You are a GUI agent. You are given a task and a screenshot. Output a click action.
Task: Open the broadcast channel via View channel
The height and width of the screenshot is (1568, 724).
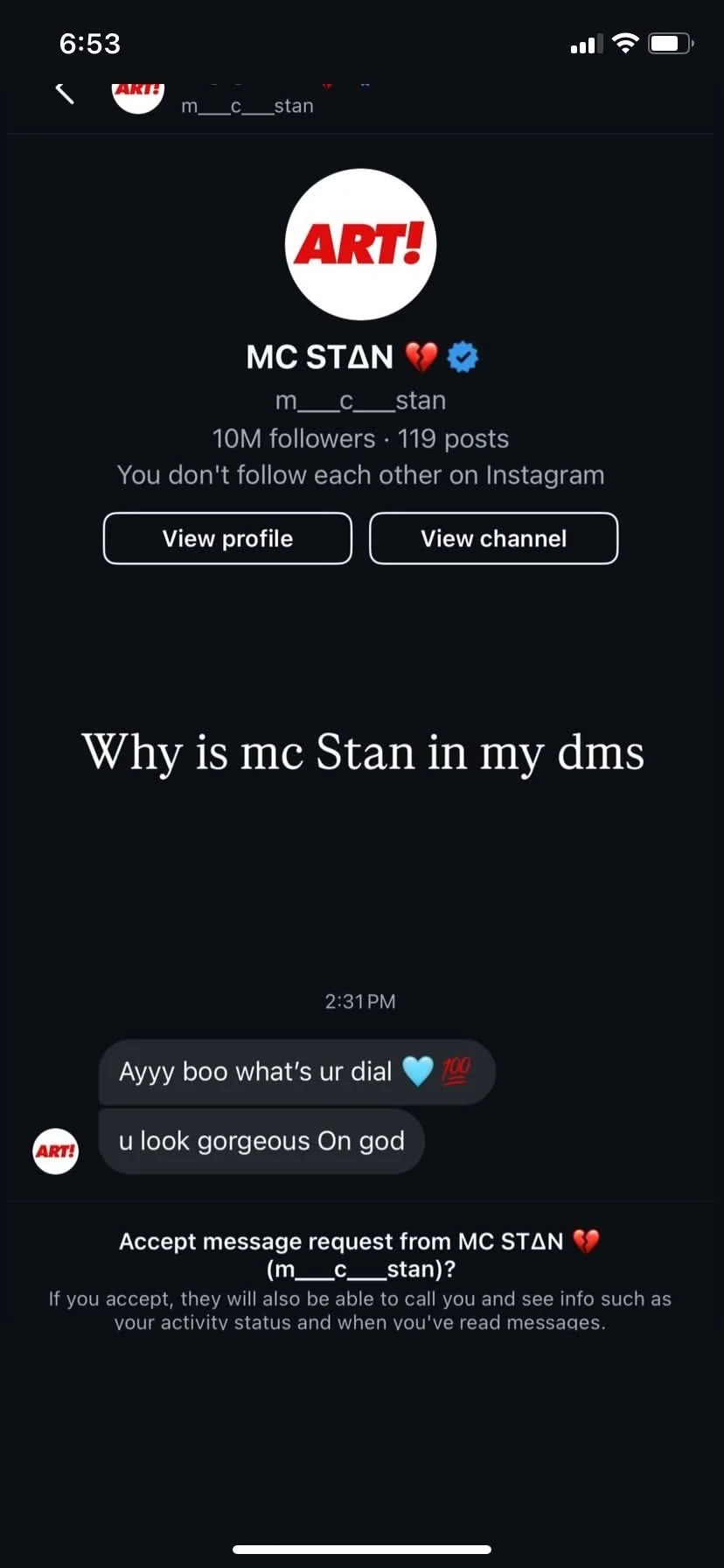(x=493, y=538)
